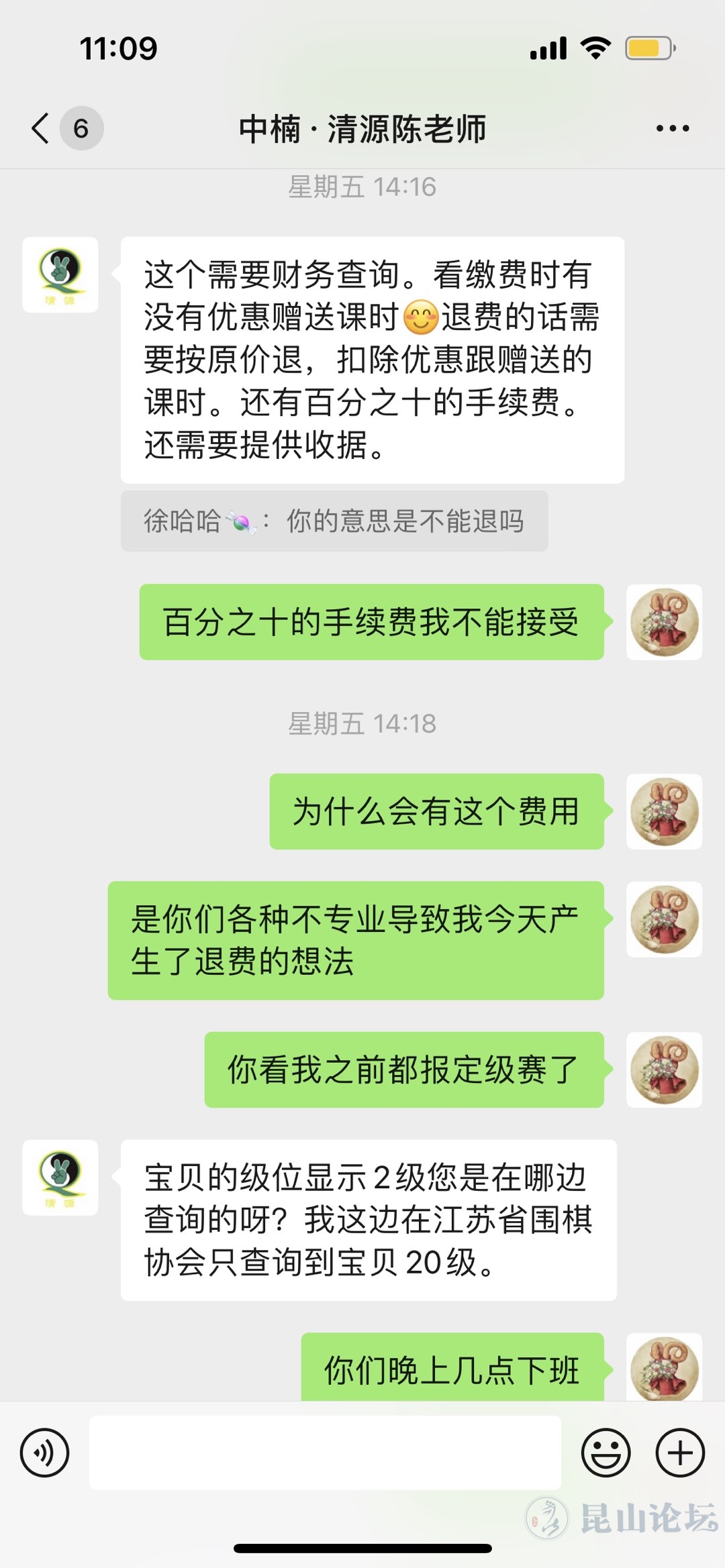Go back to the chat list
Image resolution: width=725 pixels, height=1568 pixels.
click(42, 128)
